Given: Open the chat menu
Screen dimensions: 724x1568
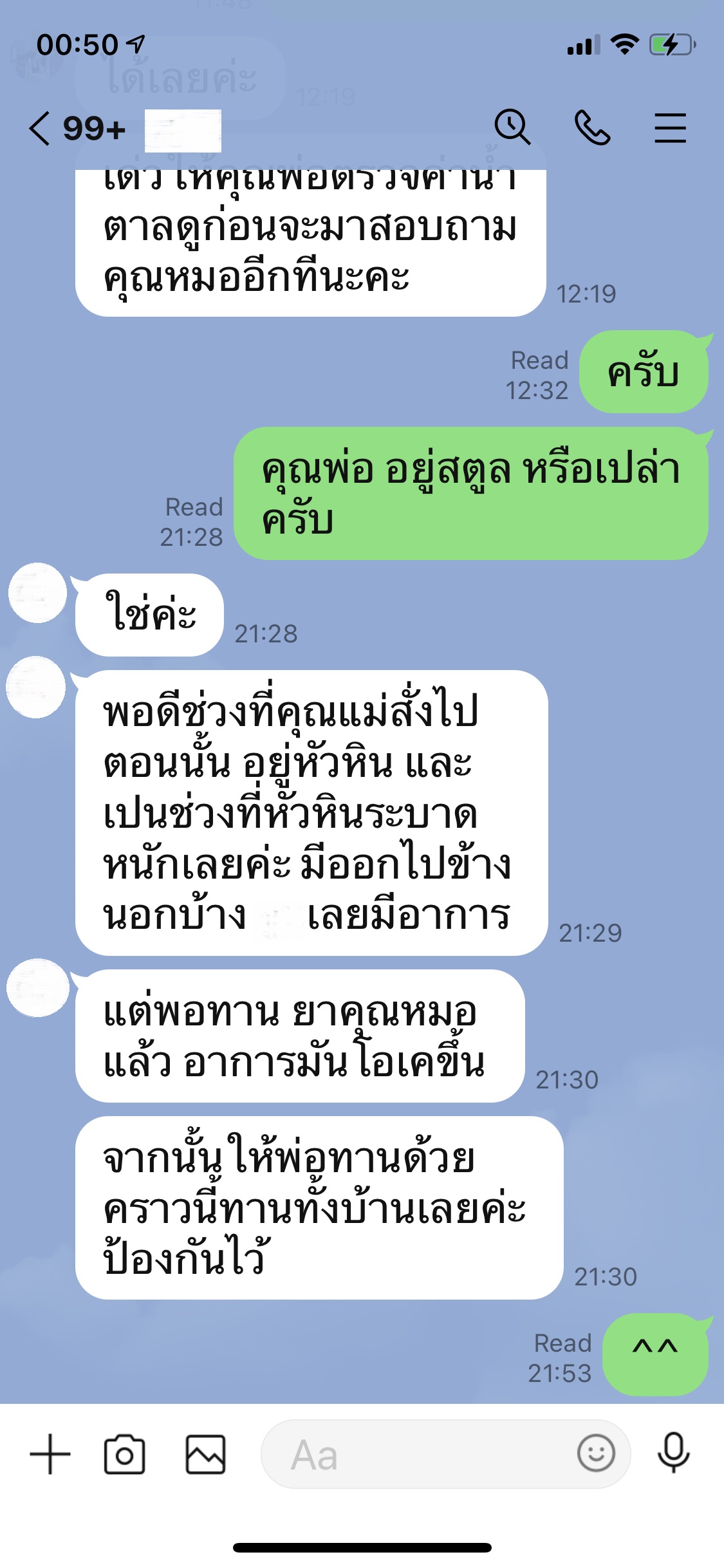Looking at the screenshot, I should [x=670, y=127].
